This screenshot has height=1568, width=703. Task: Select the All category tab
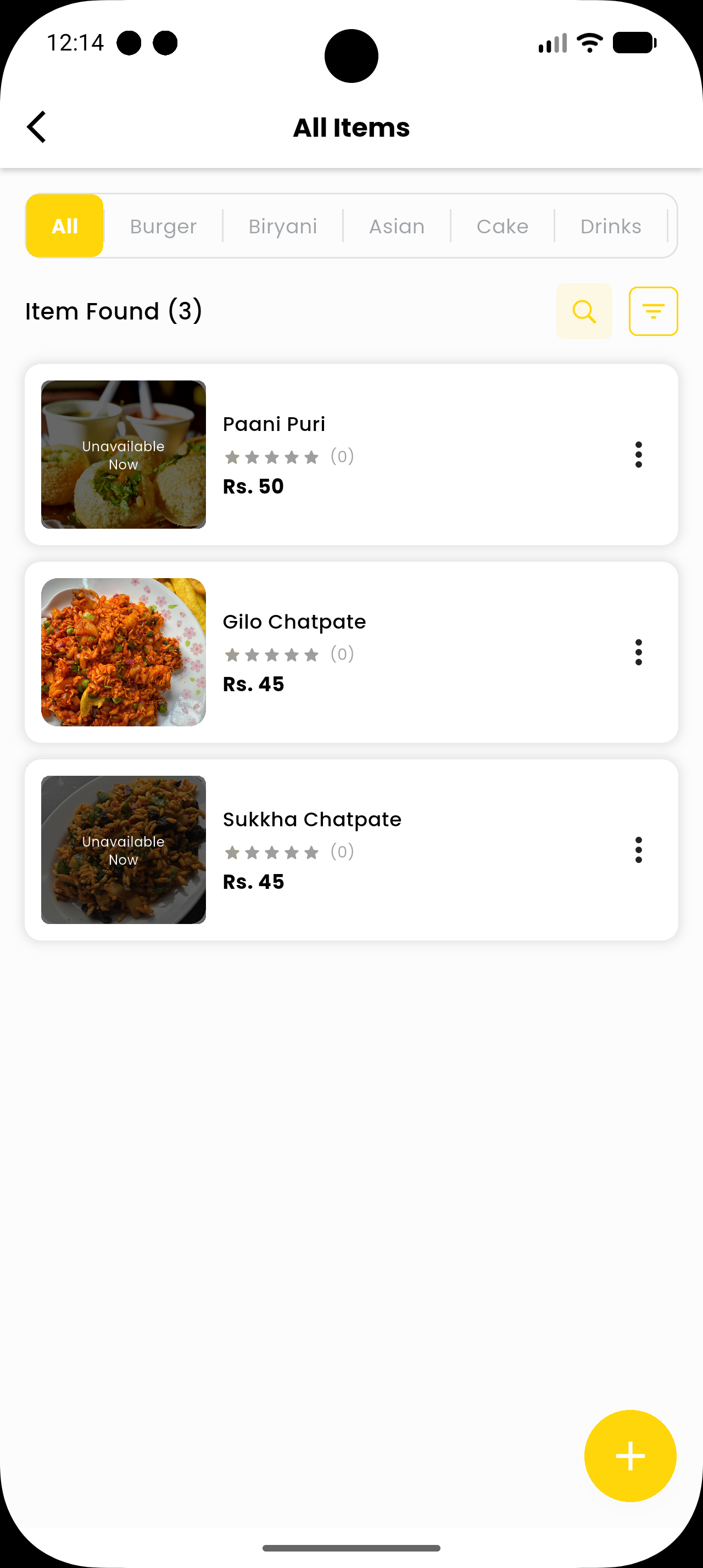coord(64,226)
